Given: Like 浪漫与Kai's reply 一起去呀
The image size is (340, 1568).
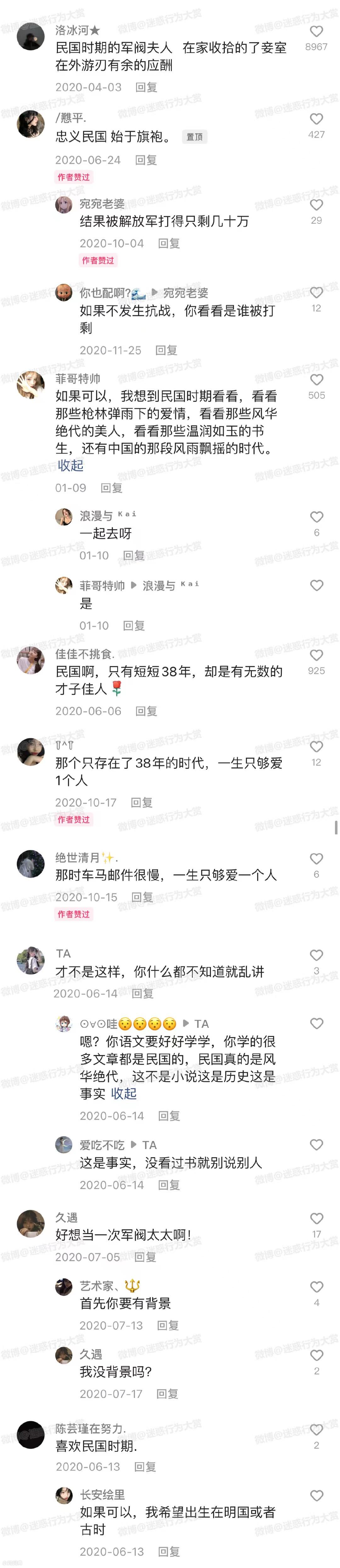Looking at the screenshot, I should click(x=316, y=517).
